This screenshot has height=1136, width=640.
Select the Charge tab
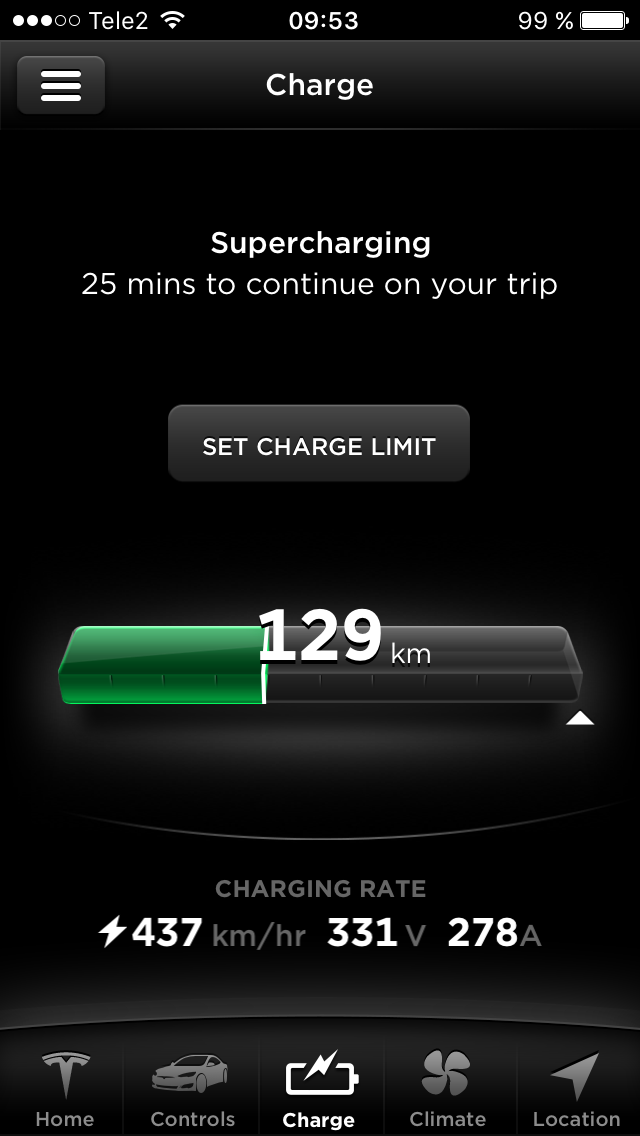click(319, 1088)
